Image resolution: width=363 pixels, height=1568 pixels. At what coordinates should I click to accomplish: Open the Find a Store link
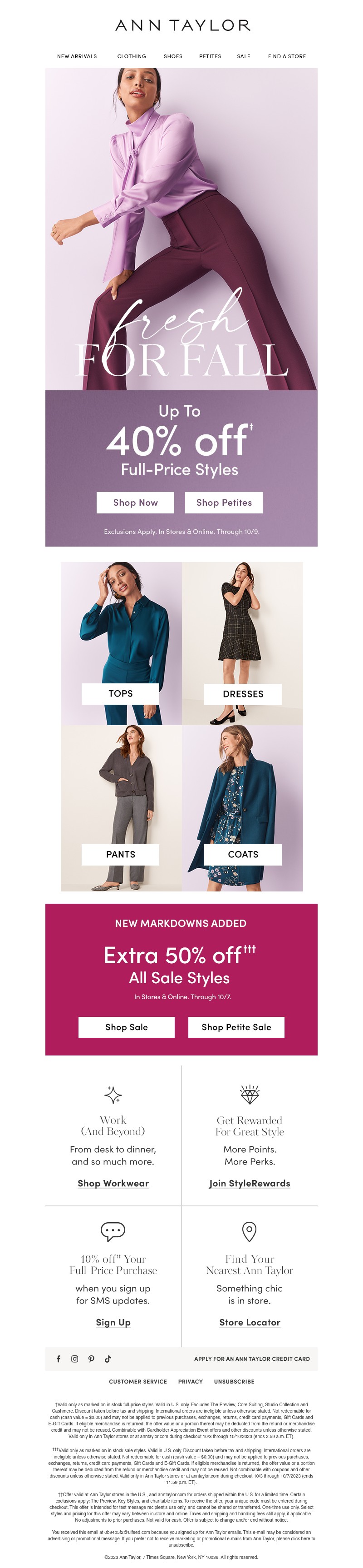[x=286, y=56]
